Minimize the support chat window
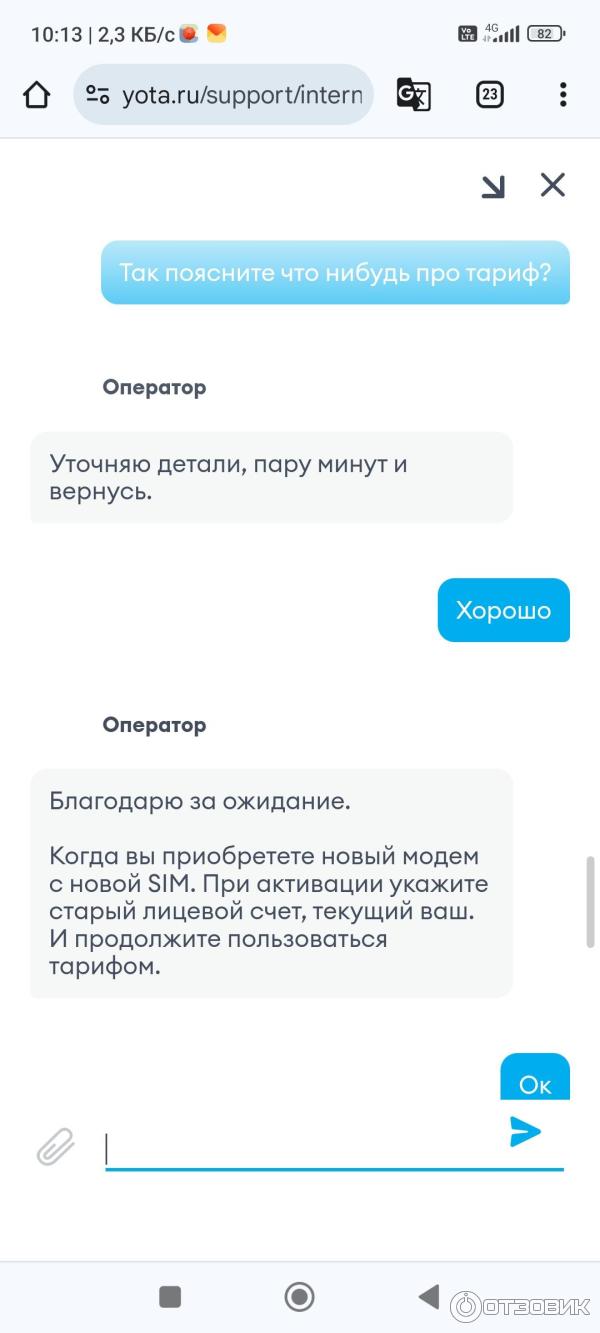Image resolution: width=600 pixels, height=1333 pixels. (493, 186)
